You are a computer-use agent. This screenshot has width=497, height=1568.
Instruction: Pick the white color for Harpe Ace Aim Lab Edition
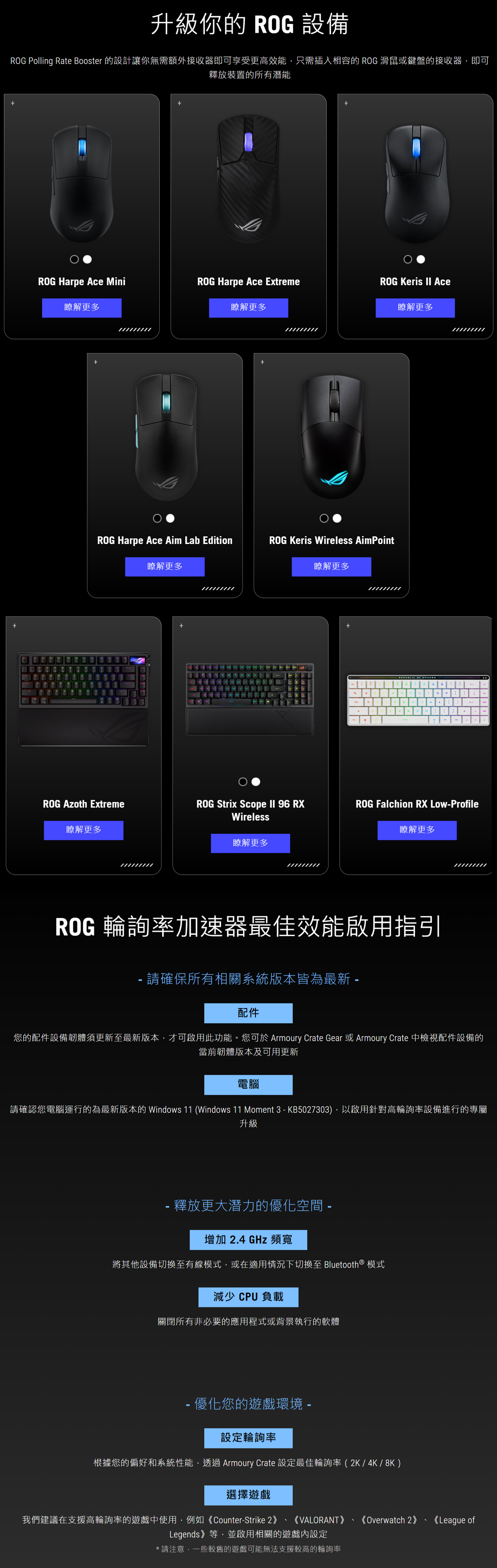(x=170, y=518)
